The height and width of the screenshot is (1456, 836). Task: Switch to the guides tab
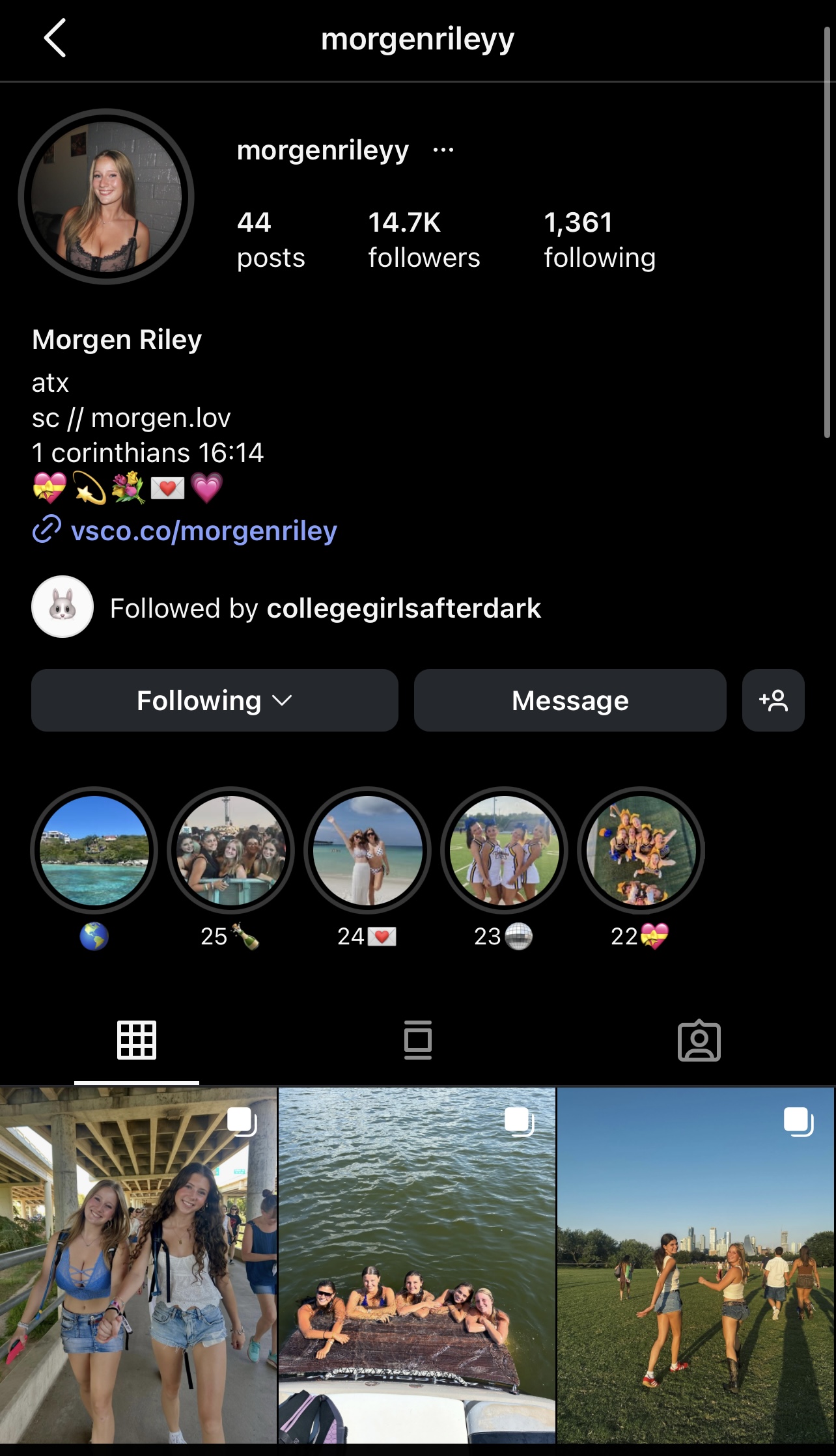(x=418, y=1040)
